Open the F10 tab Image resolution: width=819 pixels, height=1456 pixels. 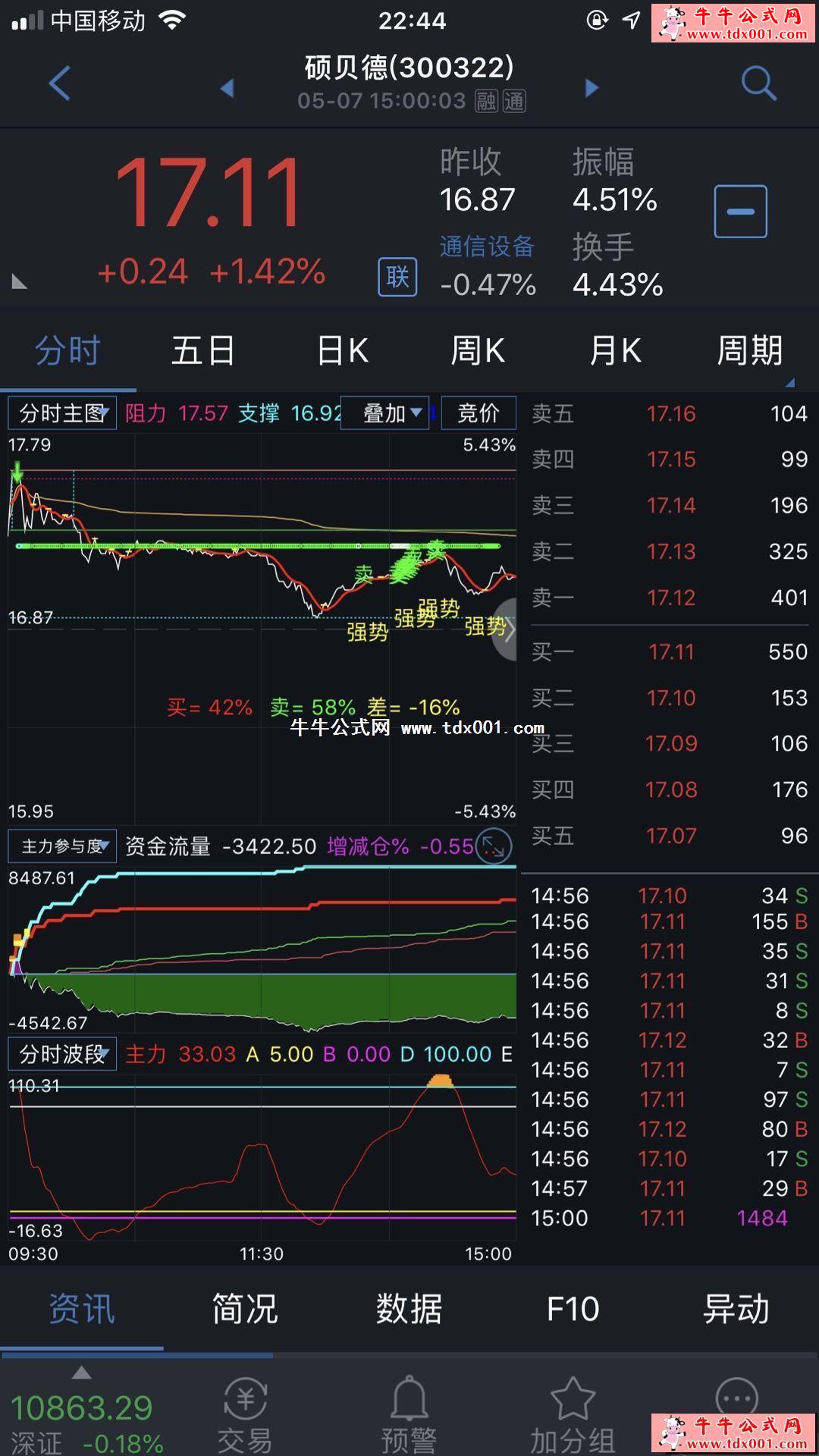point(573,1309)
